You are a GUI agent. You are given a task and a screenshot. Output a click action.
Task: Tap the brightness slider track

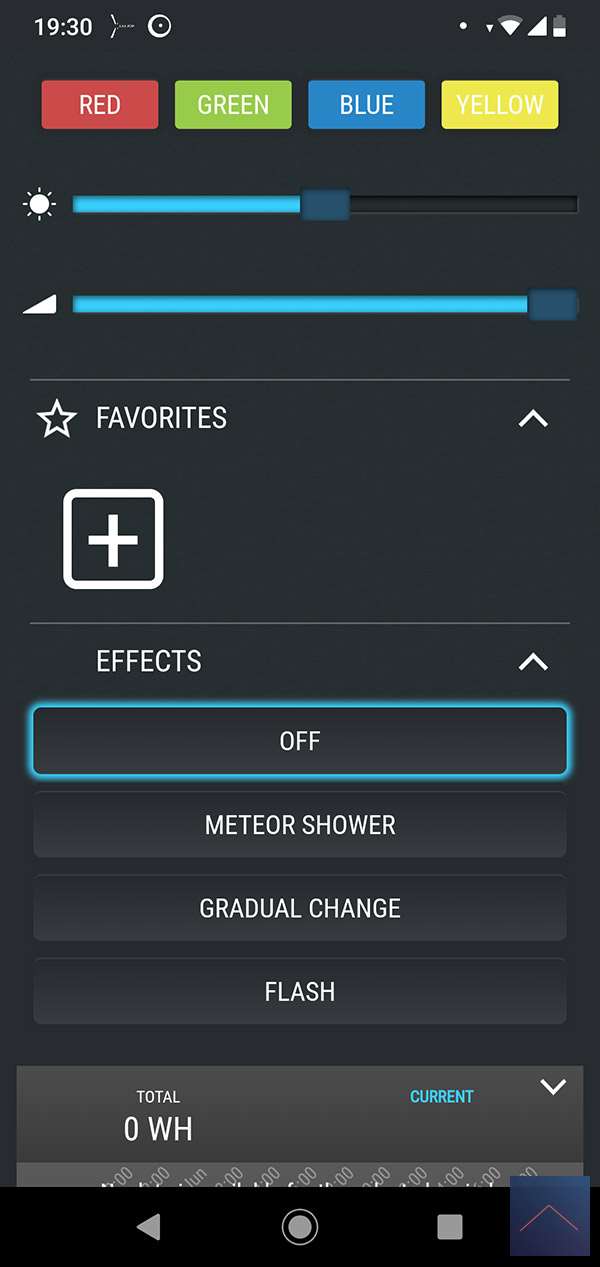(x=325, y=205)
